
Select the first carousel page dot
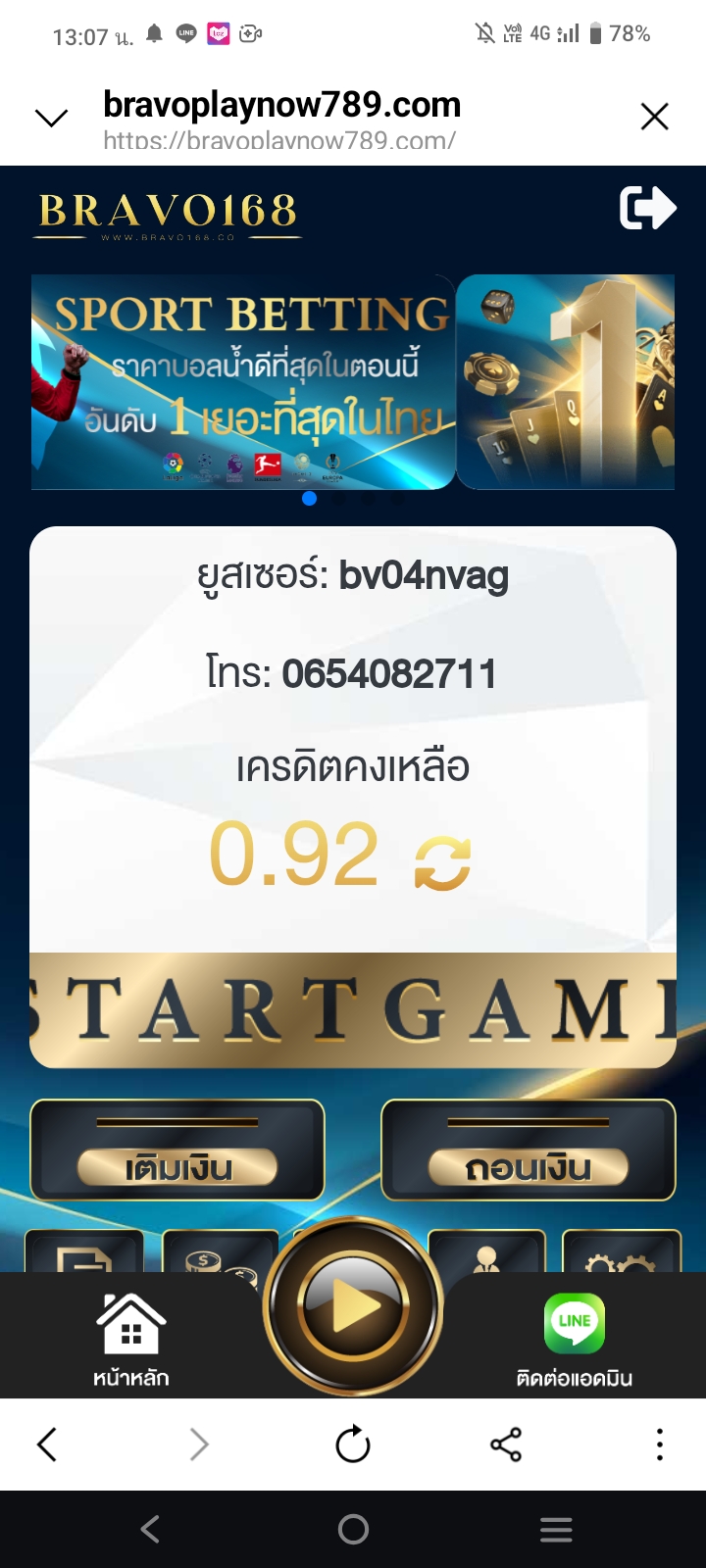310,499
